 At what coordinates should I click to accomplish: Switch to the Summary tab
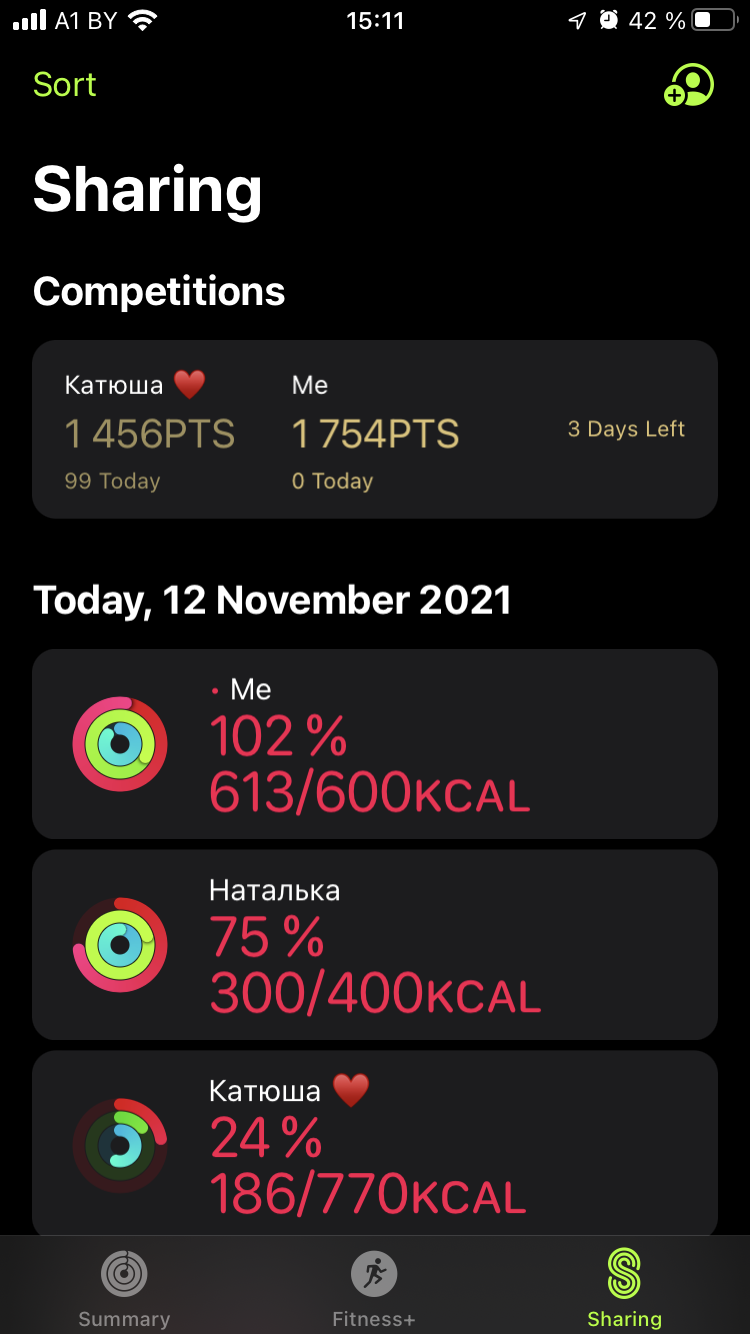pos(124,1290)
